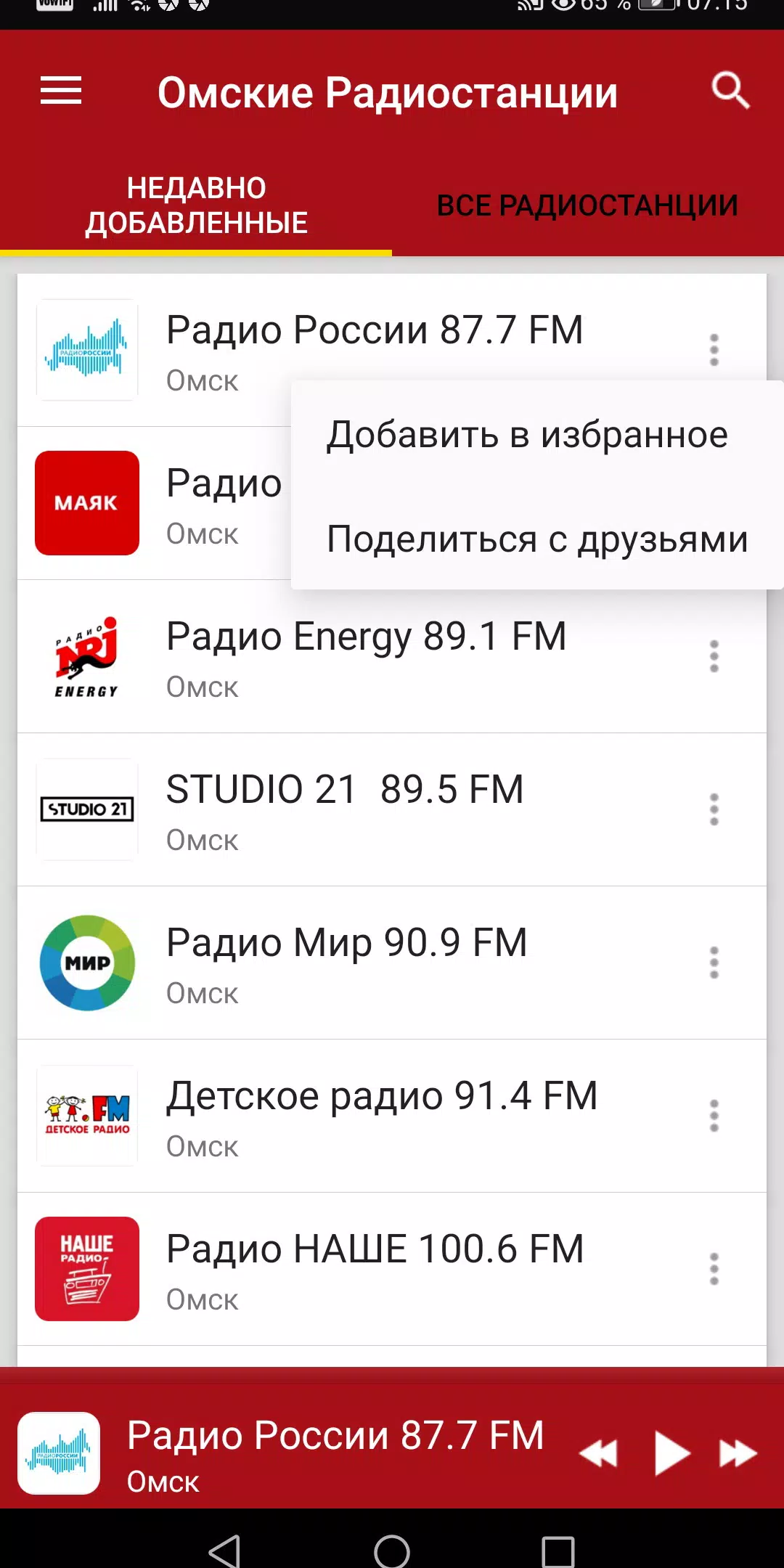Open the hamburger drawer menu
The height and width of the screenshot is (1568, 784).
61,91
